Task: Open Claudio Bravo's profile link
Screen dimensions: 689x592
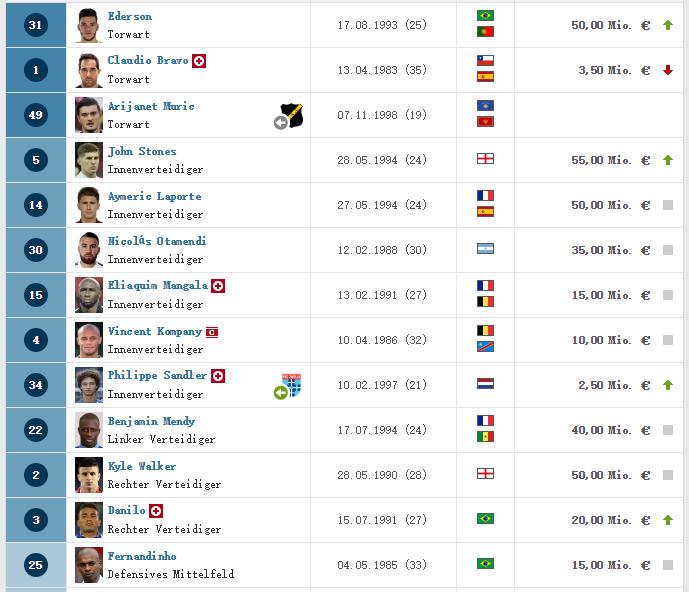Action: click(x=148, y=61)
